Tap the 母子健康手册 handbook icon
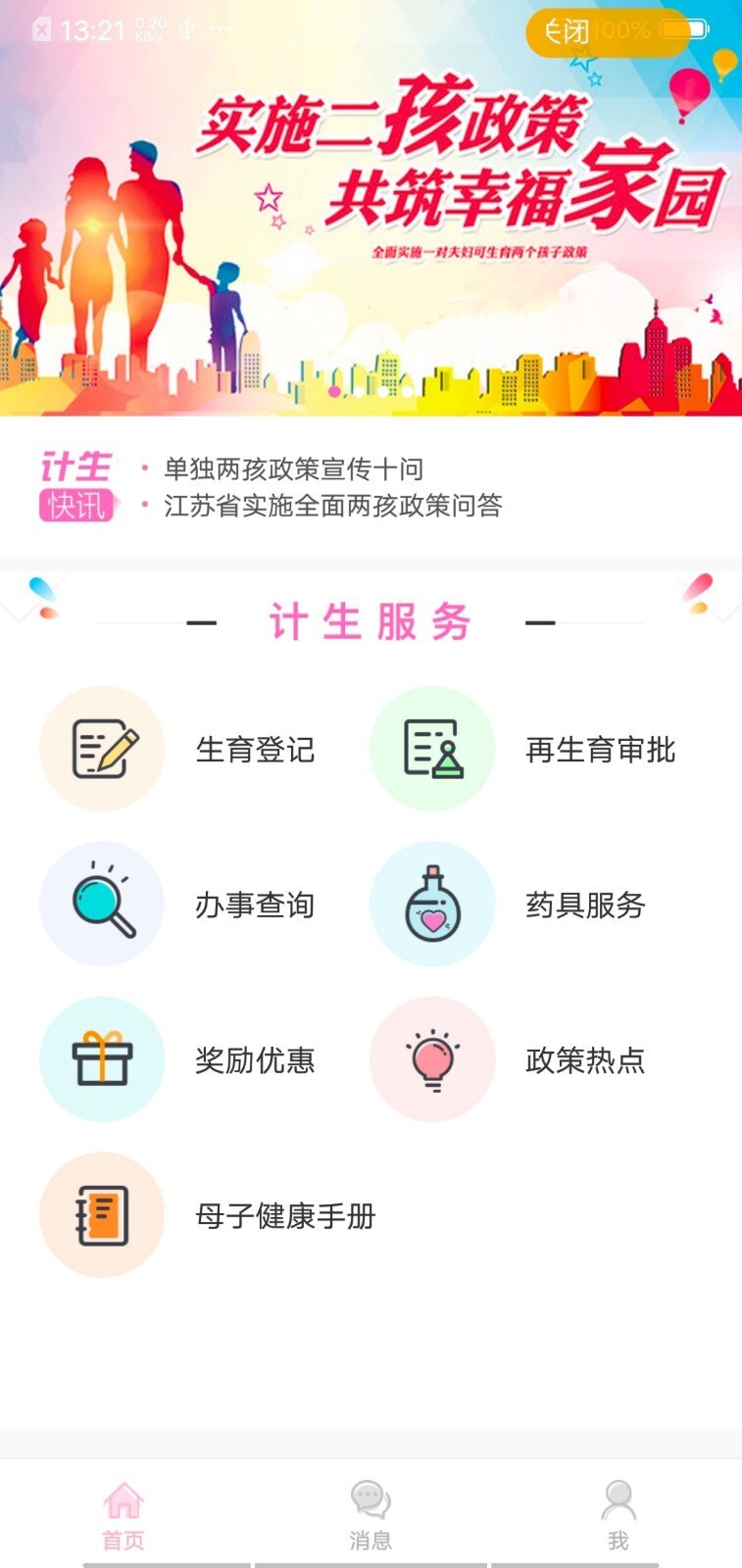 pyautogui.click(x=102, y=1215)
